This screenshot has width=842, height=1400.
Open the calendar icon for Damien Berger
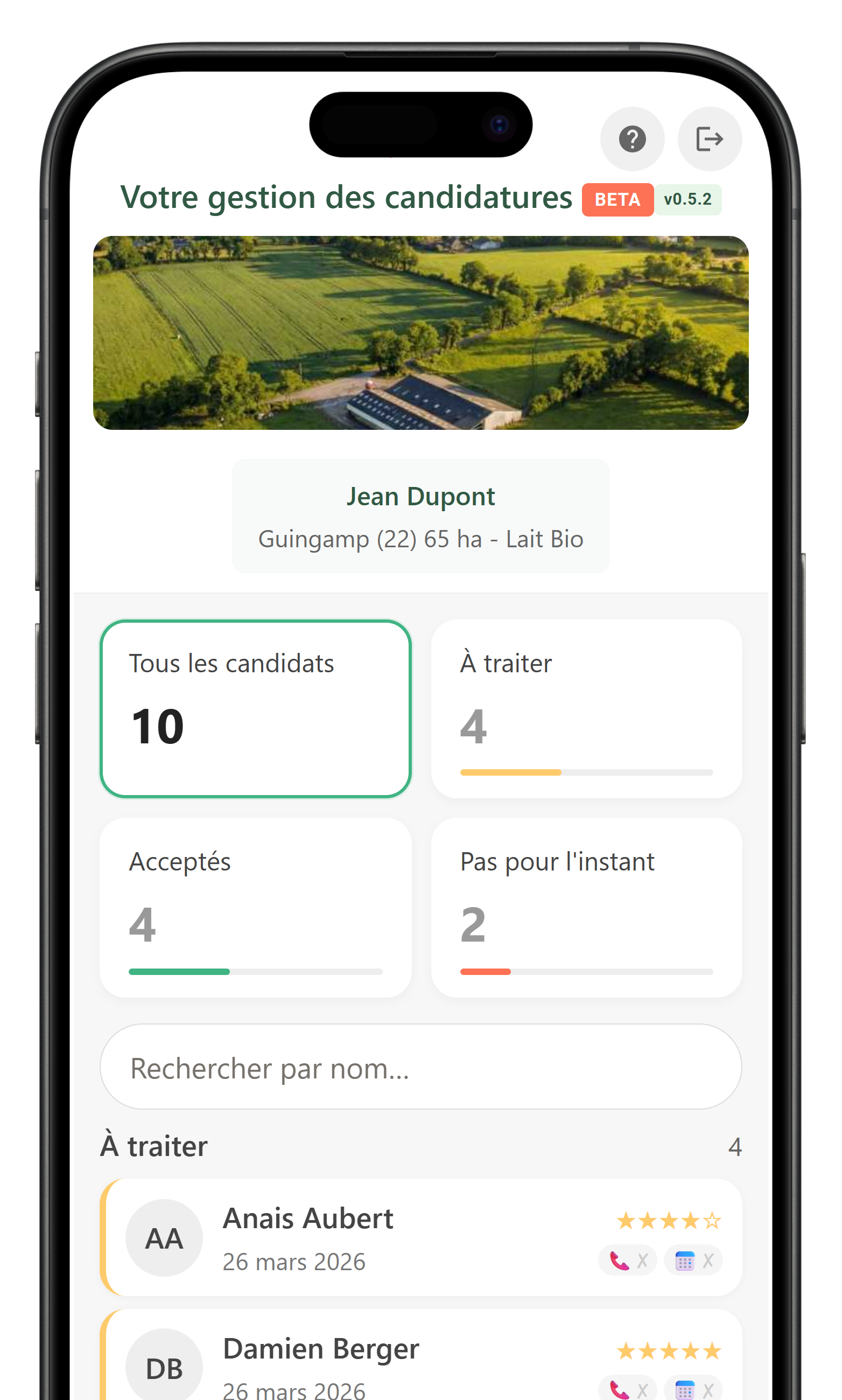pos(685,1390)
